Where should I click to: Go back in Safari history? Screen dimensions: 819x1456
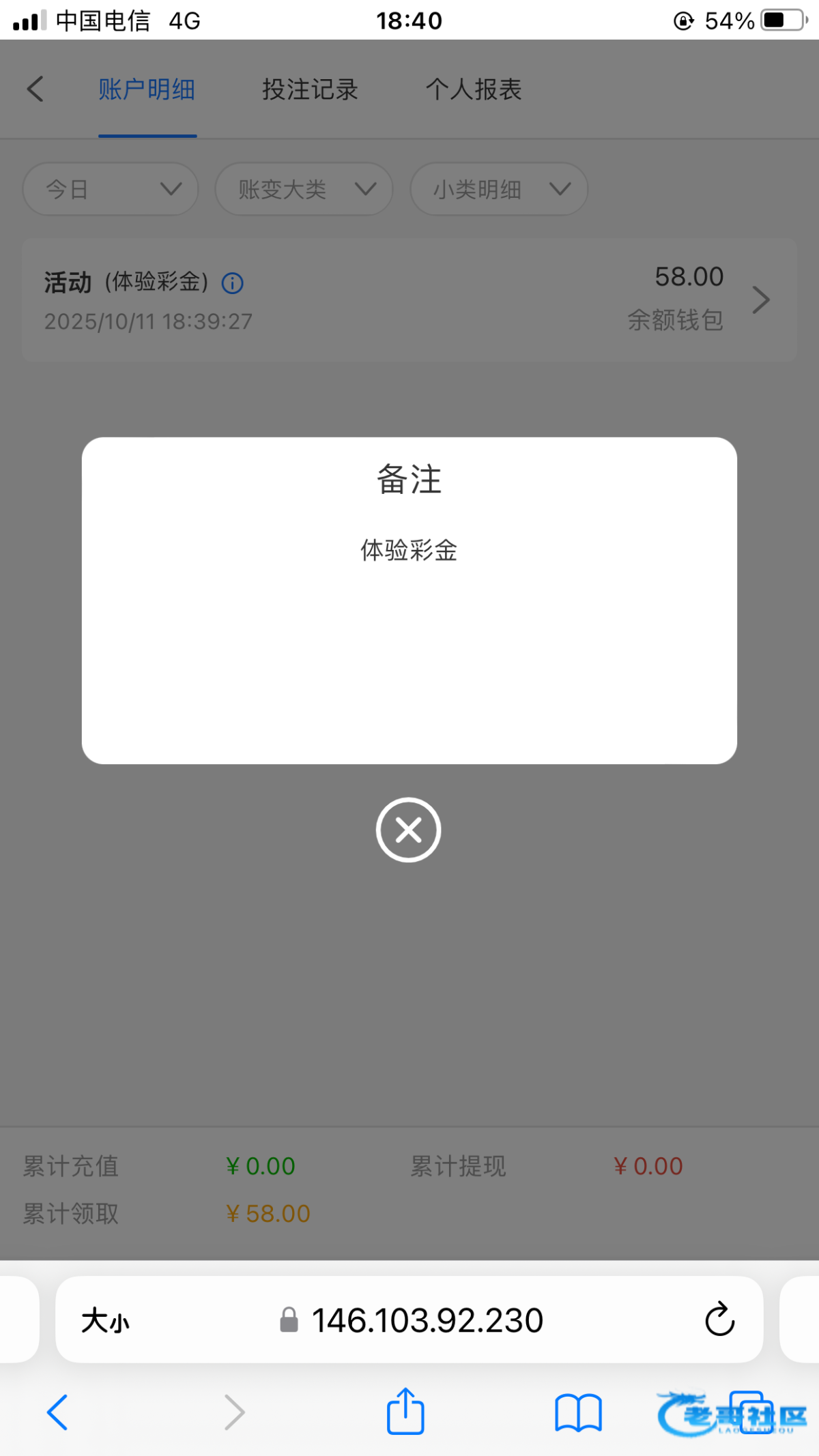57,1412
